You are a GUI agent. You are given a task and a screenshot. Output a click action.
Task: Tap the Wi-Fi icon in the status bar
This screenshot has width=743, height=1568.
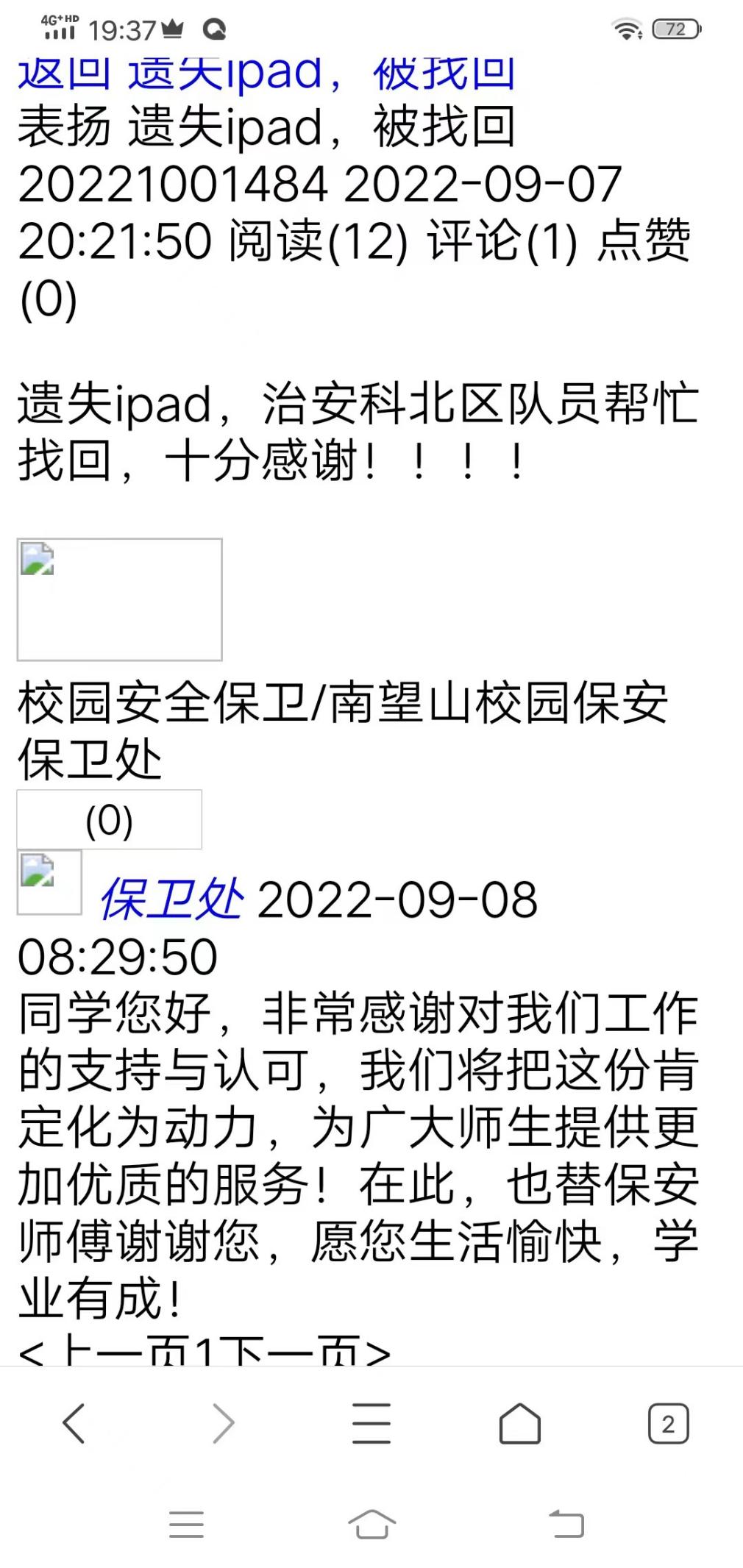pyautogui.click(x=626, y=28)
